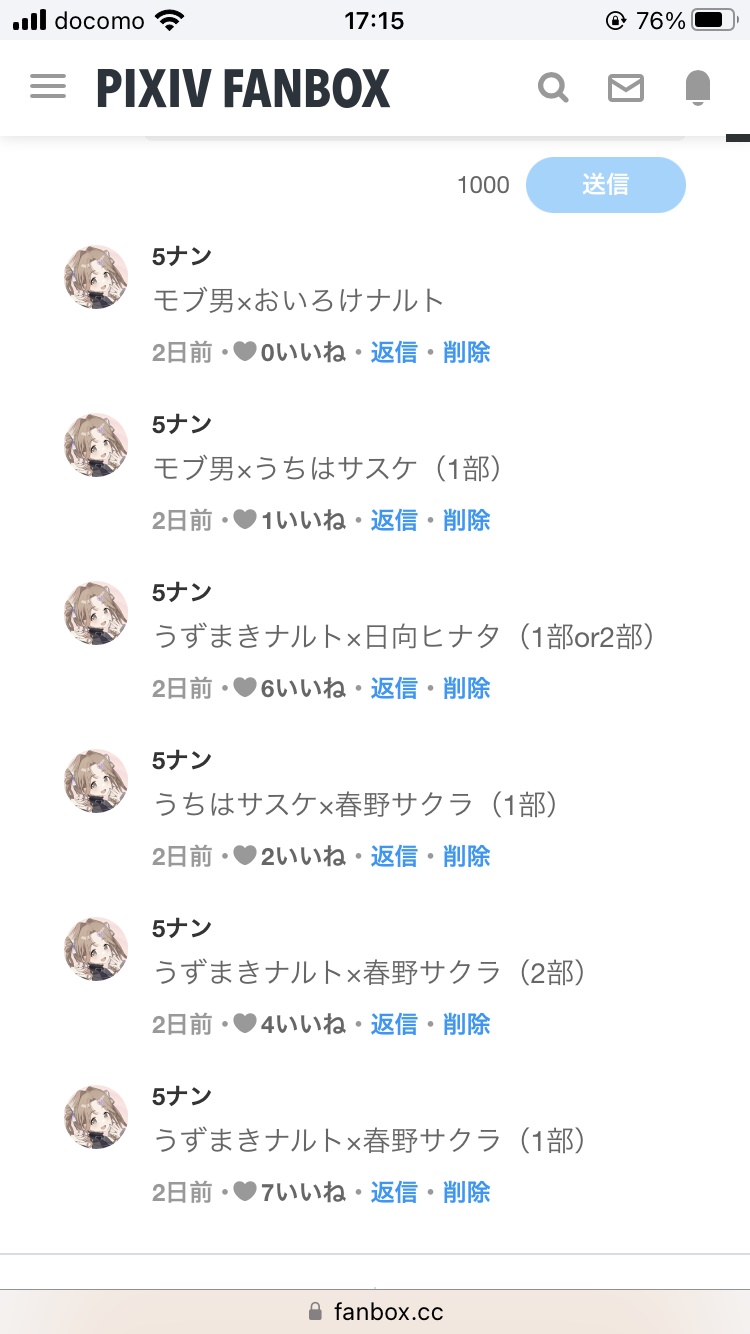Image resolution: width=750 pixels, height=1334 pixels.
Task: Delete the うずまきナルト×日向ヒナタ comment
Action: (467, 688)
